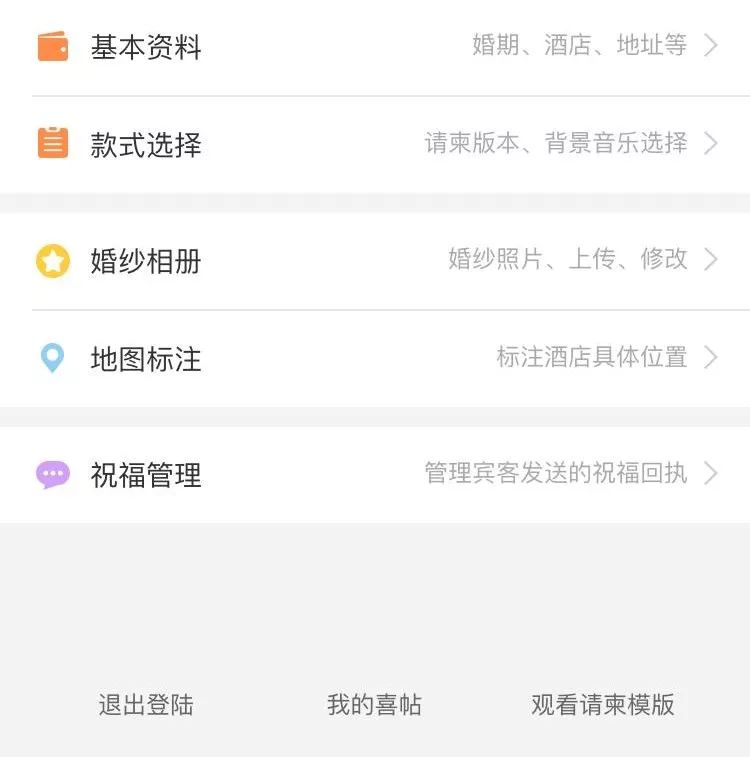Open 基本资料 to edit wedding basics
Image resolution: width=750 pixels, height=757 pixels.
coord(146,45)
